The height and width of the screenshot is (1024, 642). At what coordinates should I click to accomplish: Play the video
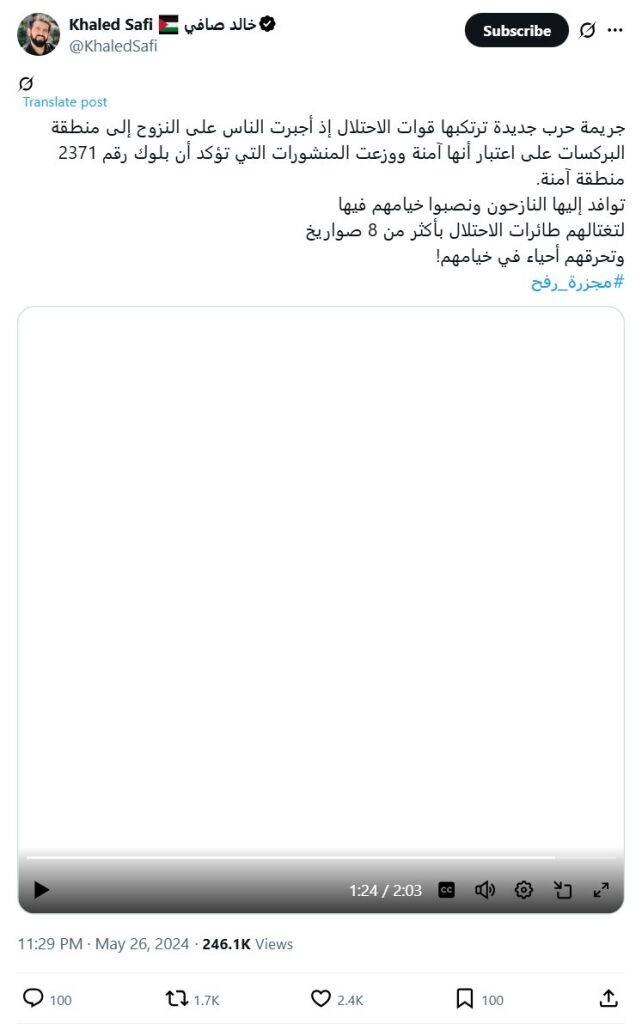click(x=41, y=889)
